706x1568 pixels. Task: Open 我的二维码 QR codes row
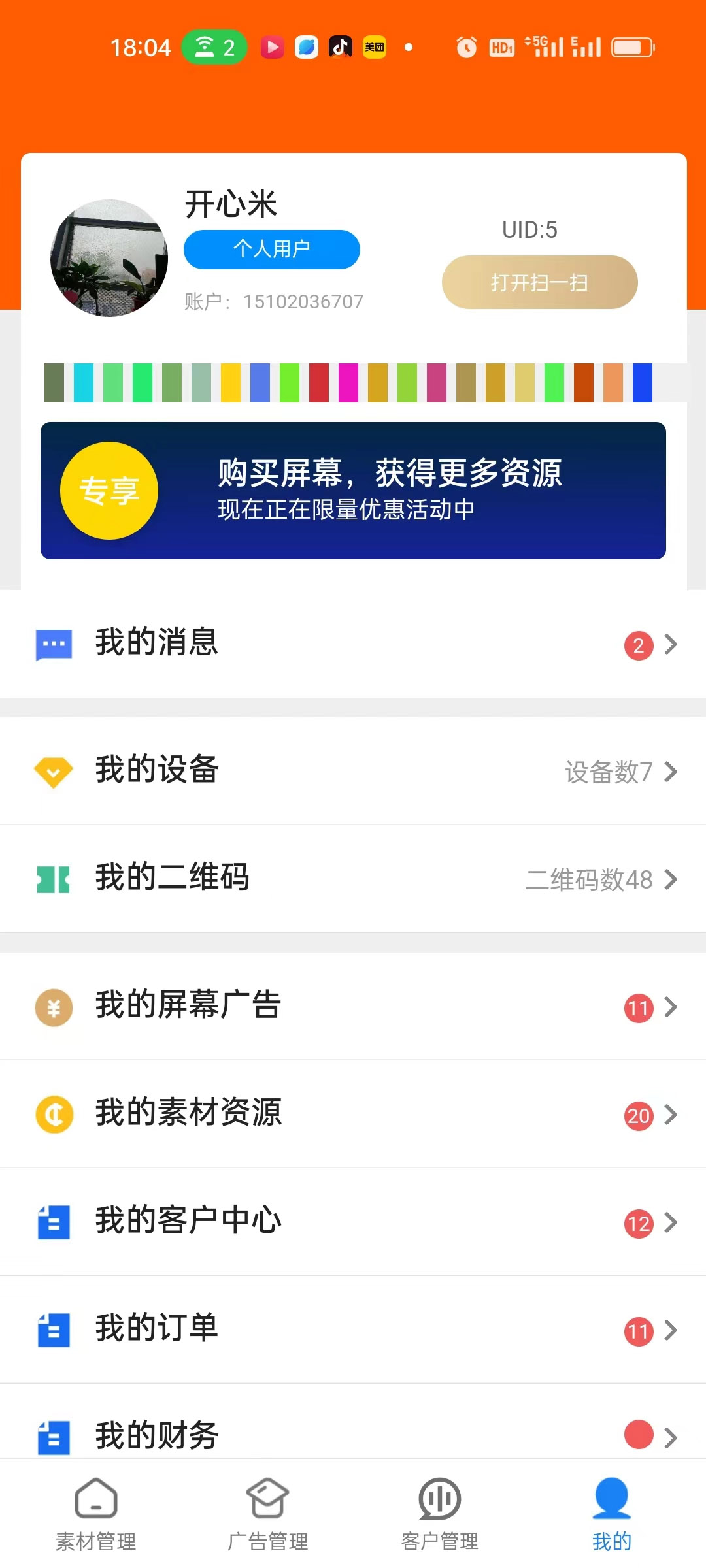point(353,878)
